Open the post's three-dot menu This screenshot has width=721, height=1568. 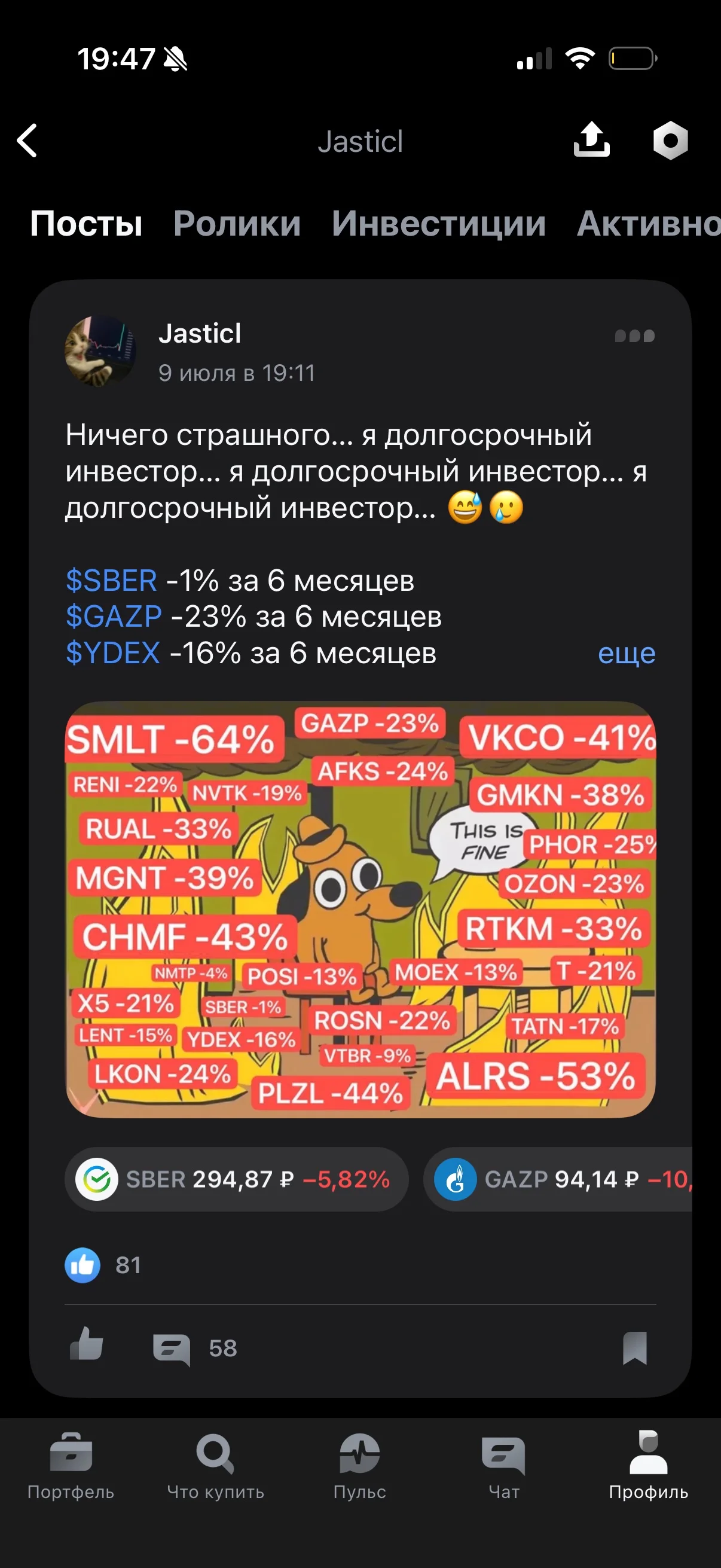click(634, 336)
